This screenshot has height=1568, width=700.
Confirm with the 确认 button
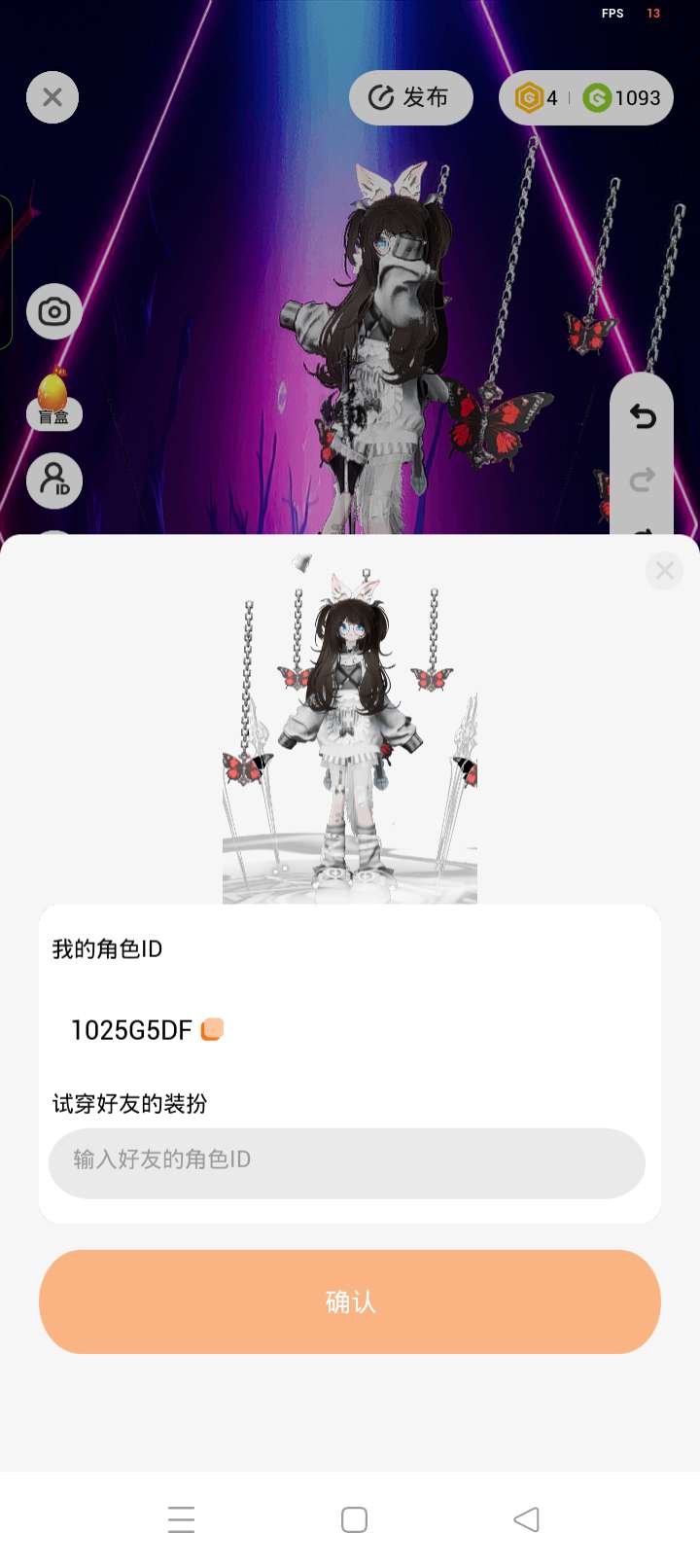[350, 1301]
